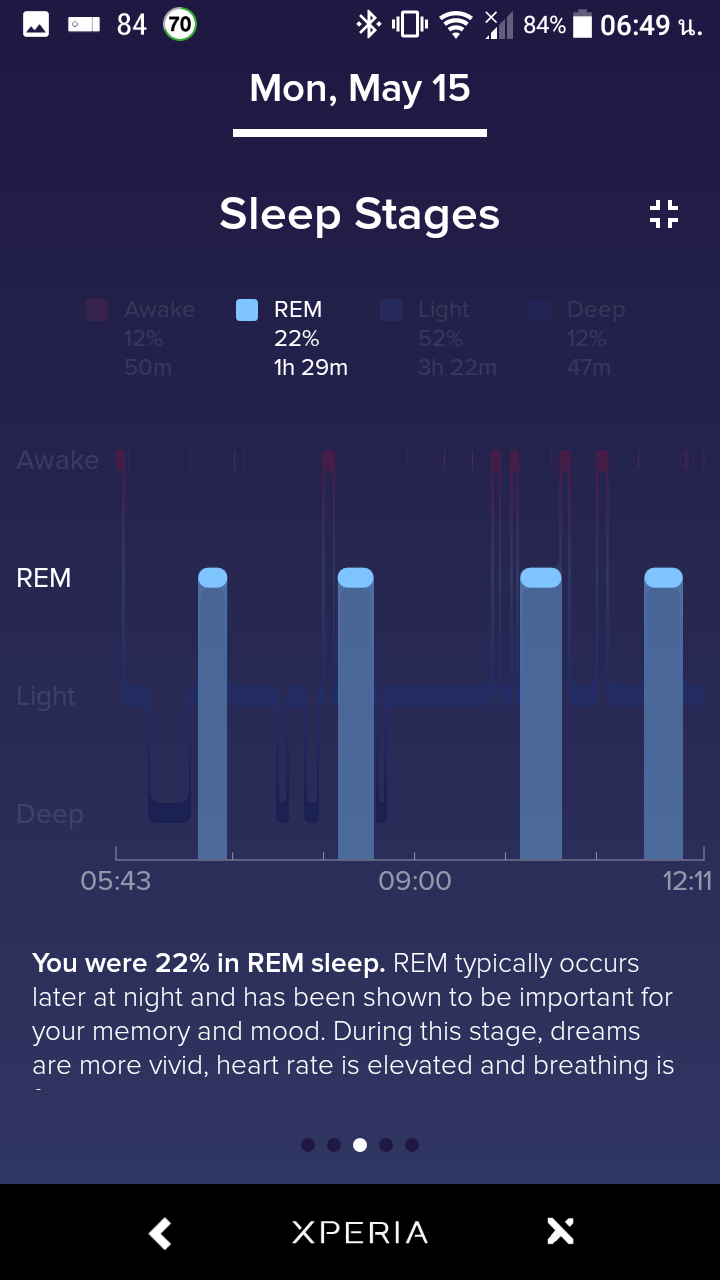Select the Light stage legend
The width and height of the screenshot is (720, 1280).
coord(438,338)
